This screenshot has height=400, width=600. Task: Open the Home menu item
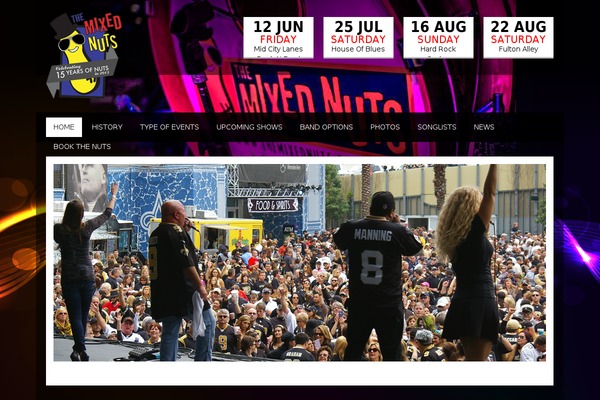point(64,127)
